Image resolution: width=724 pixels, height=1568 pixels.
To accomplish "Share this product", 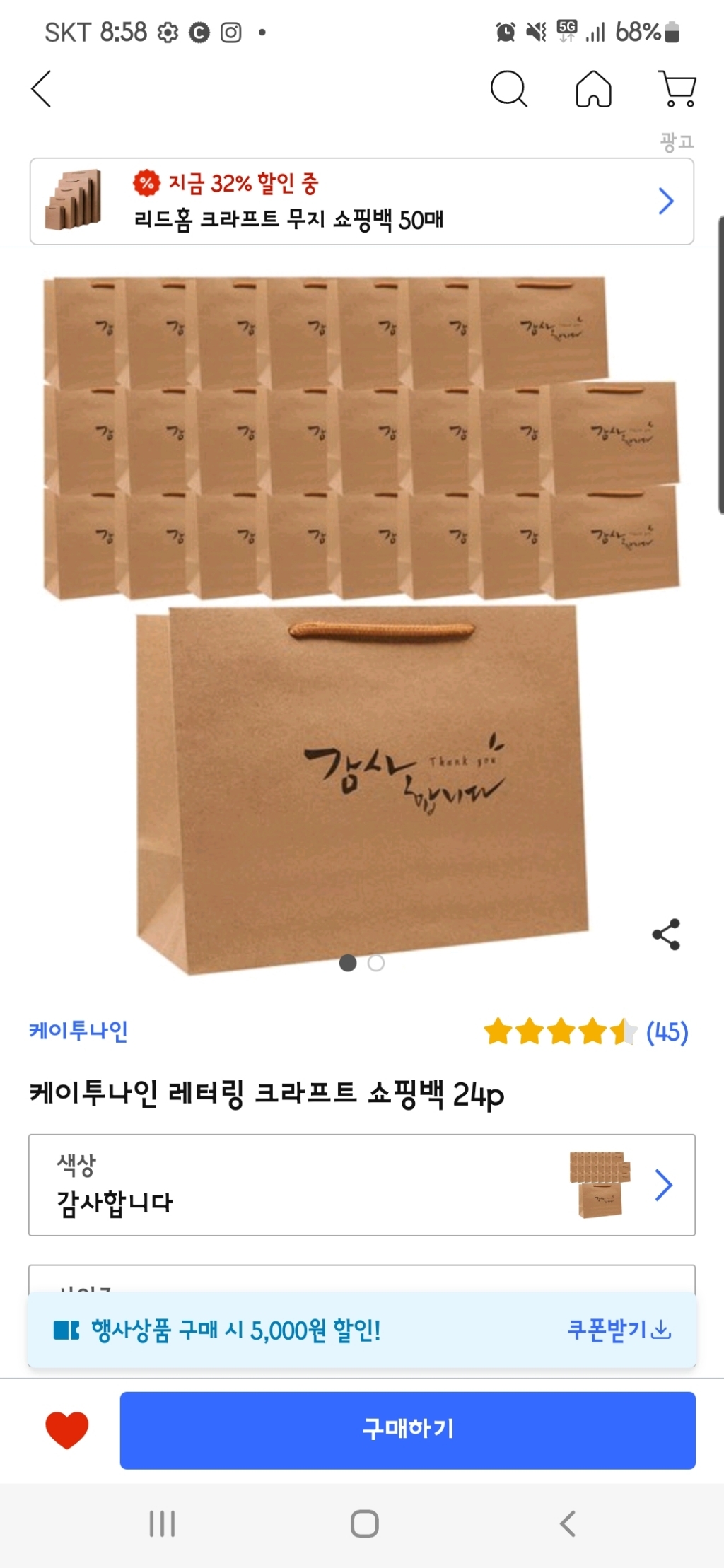I will 665,934.
